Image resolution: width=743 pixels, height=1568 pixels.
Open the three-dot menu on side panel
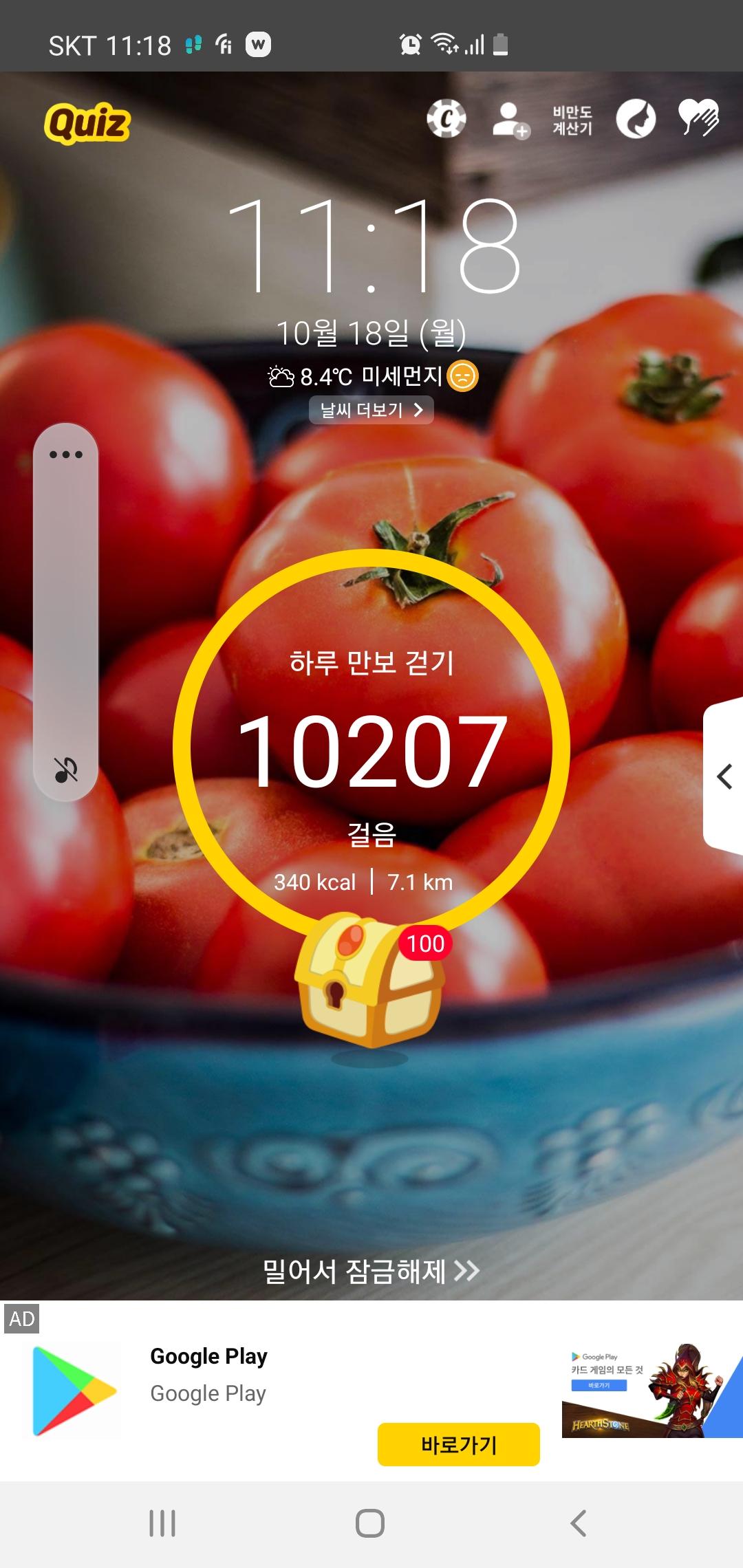click(66, 455)
